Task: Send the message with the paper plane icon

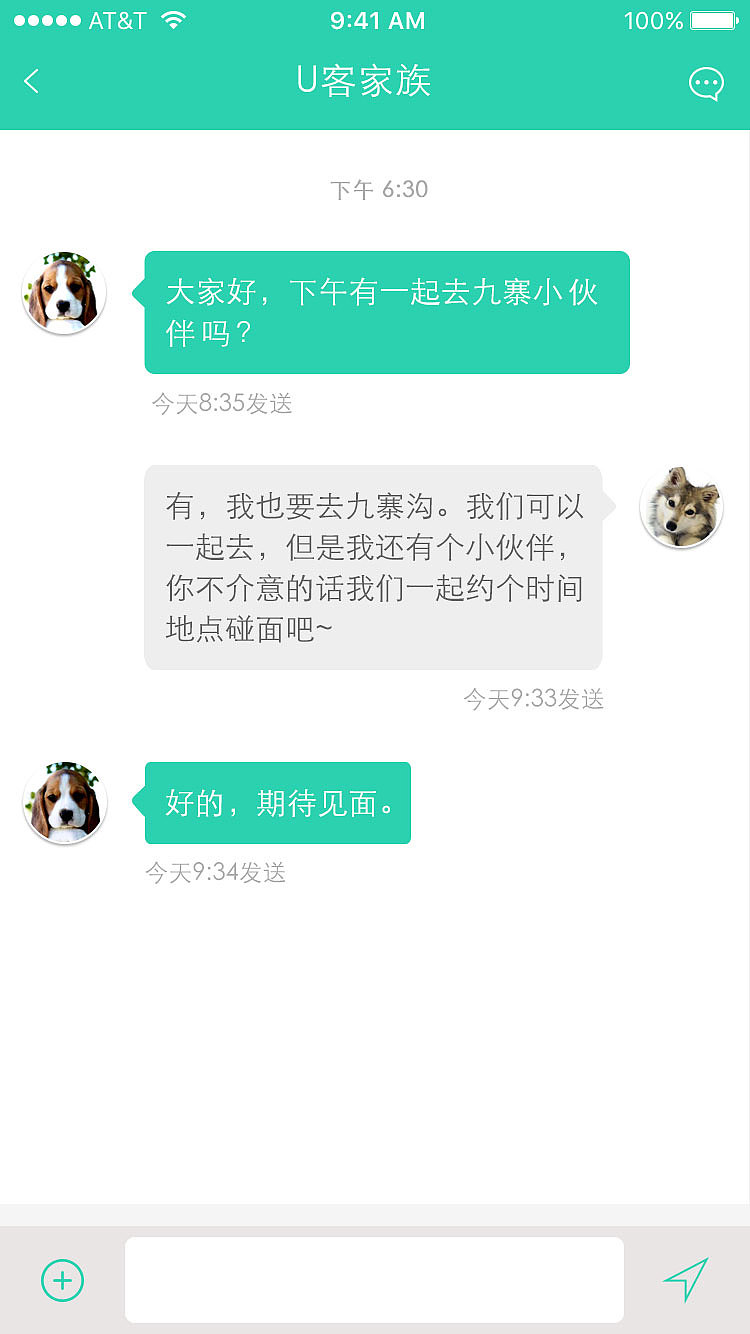Action: pos(687,1279)
